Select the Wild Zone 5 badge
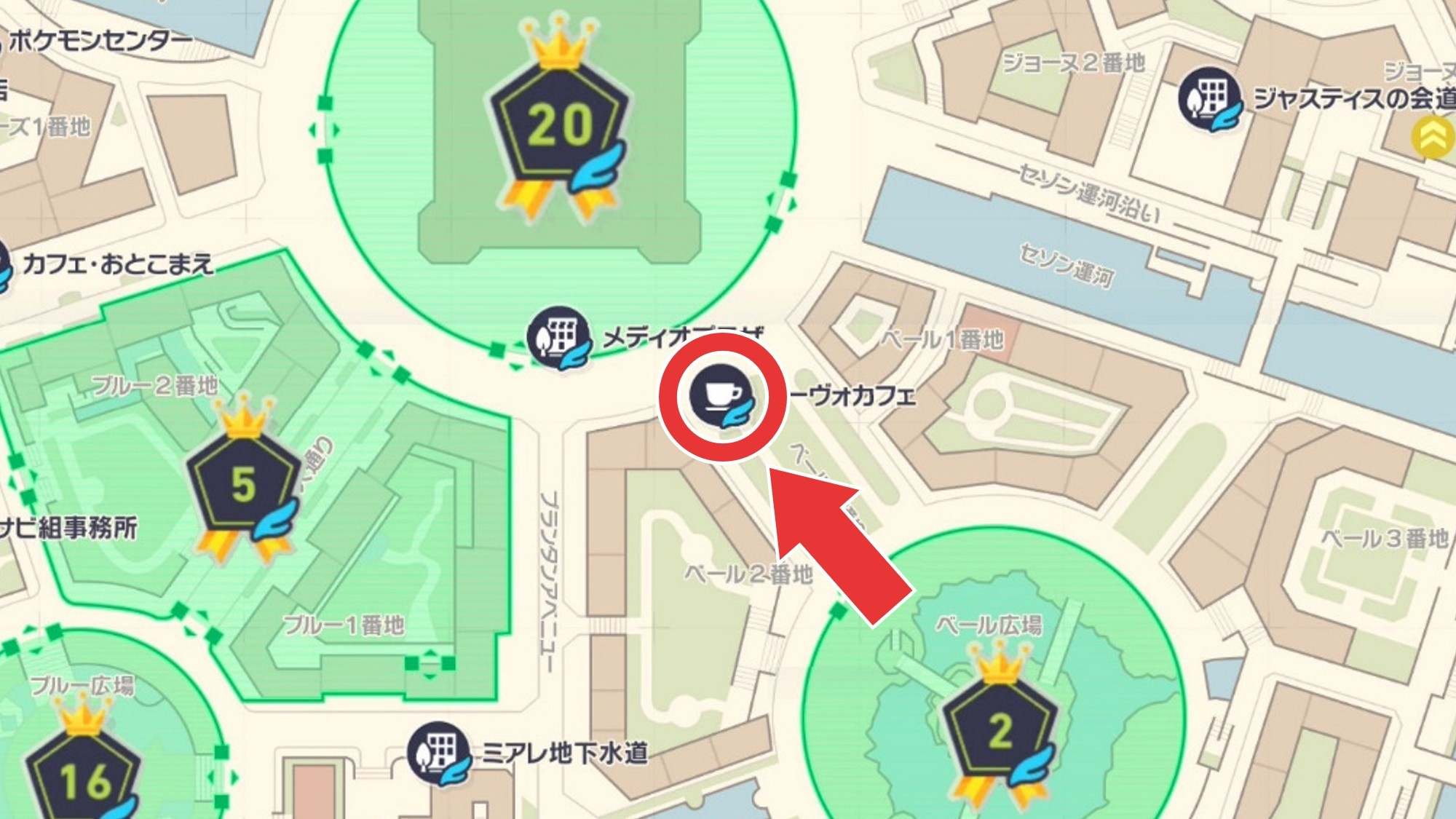 pyautogui.click(x=244, y=483)
